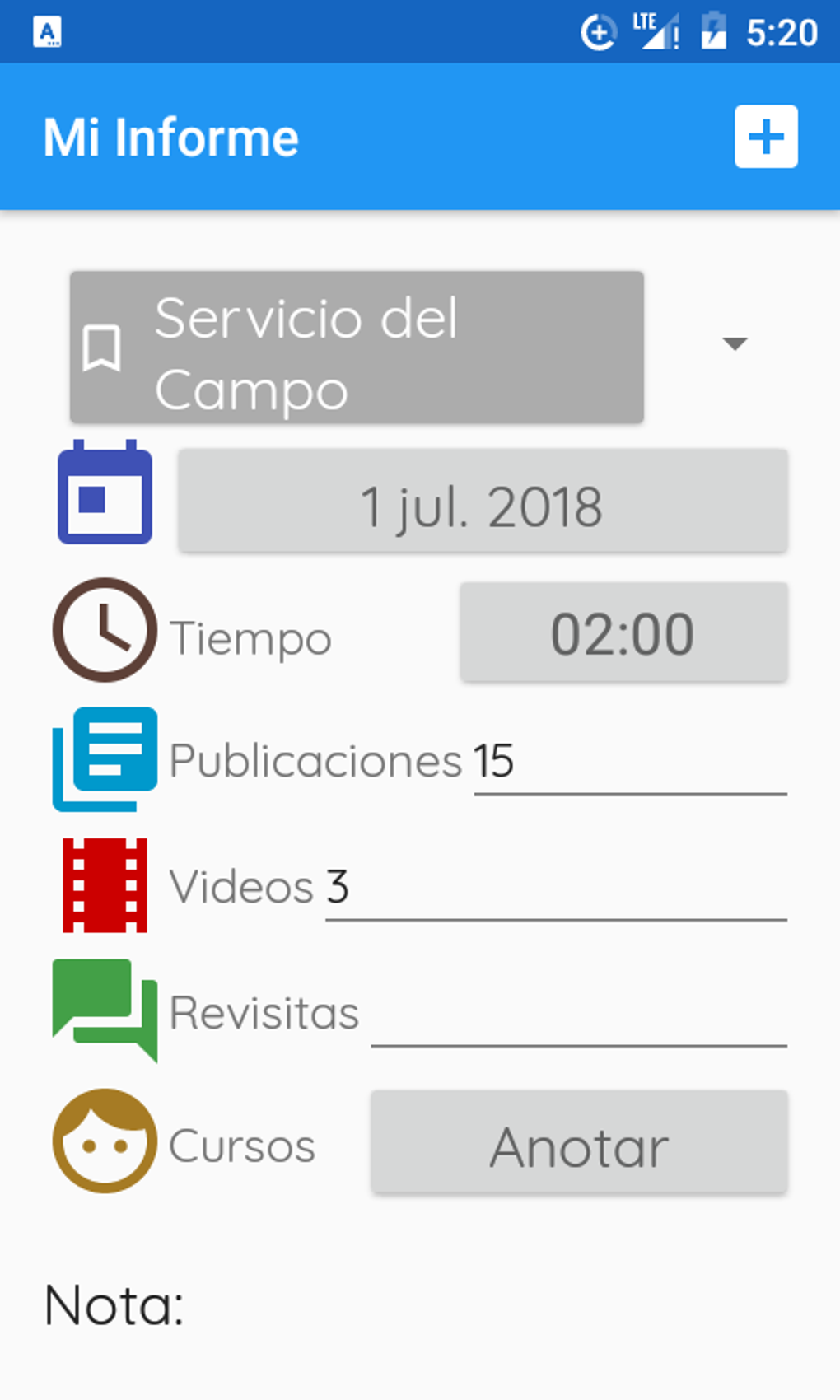The height and width of the screenshot is (1400, 840).
Task: Edit the Videos count field
Action: pos(556,888)
